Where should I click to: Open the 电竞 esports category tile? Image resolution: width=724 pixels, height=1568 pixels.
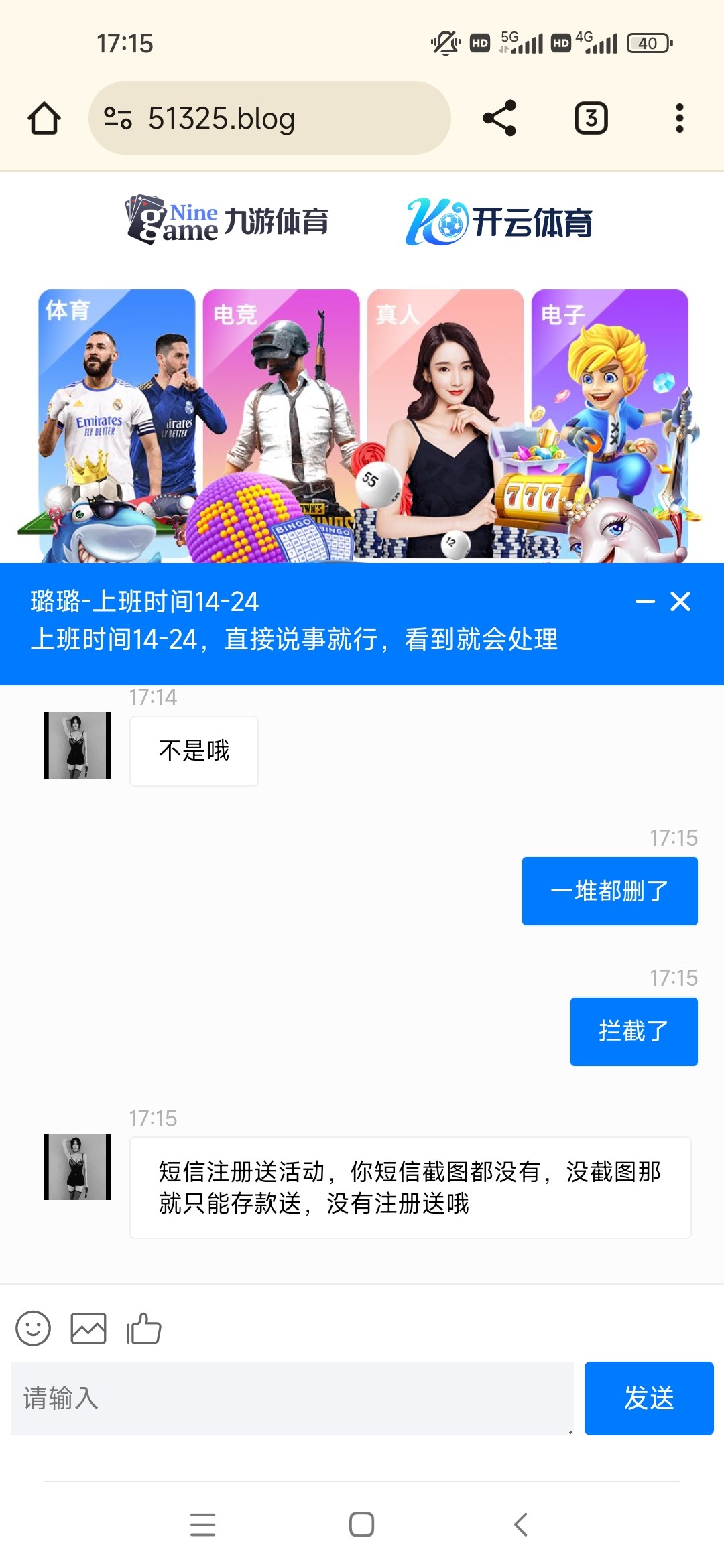[281, 422]
